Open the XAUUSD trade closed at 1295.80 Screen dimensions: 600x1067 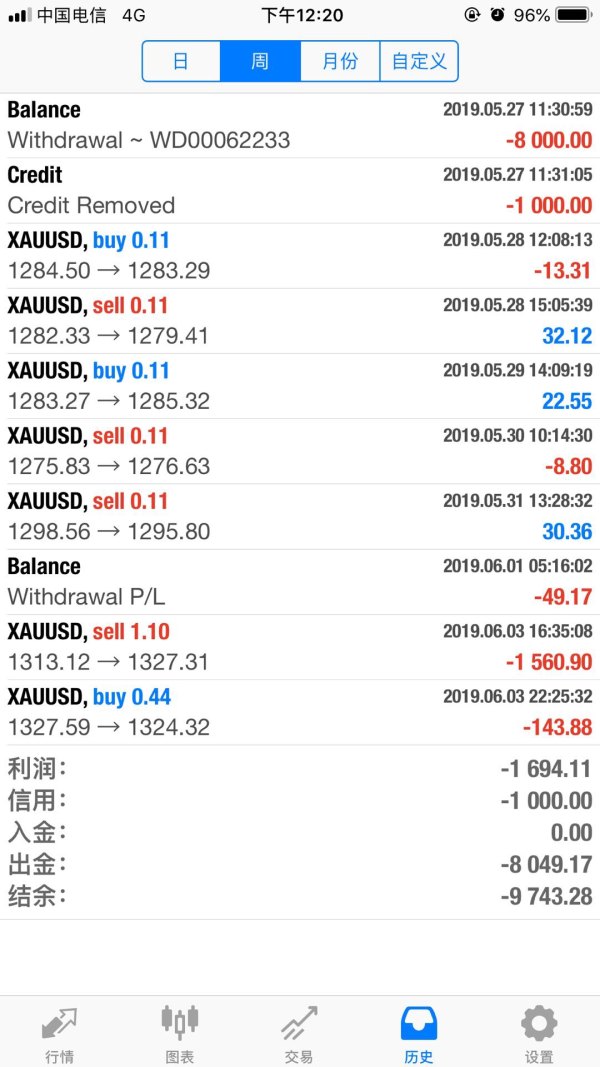[300, 516]
